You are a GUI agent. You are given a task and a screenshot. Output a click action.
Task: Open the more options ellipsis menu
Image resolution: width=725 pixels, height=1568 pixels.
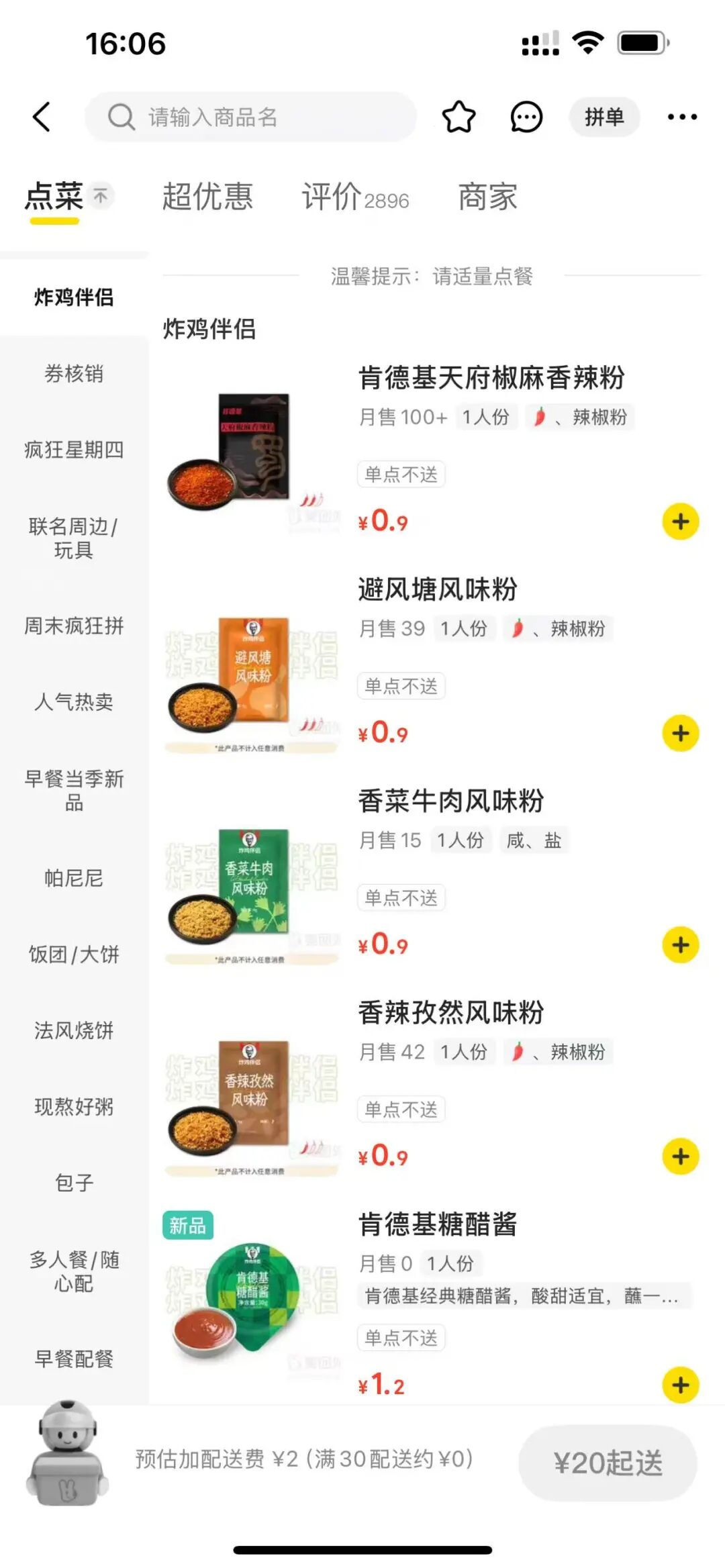tap(682, 116)
